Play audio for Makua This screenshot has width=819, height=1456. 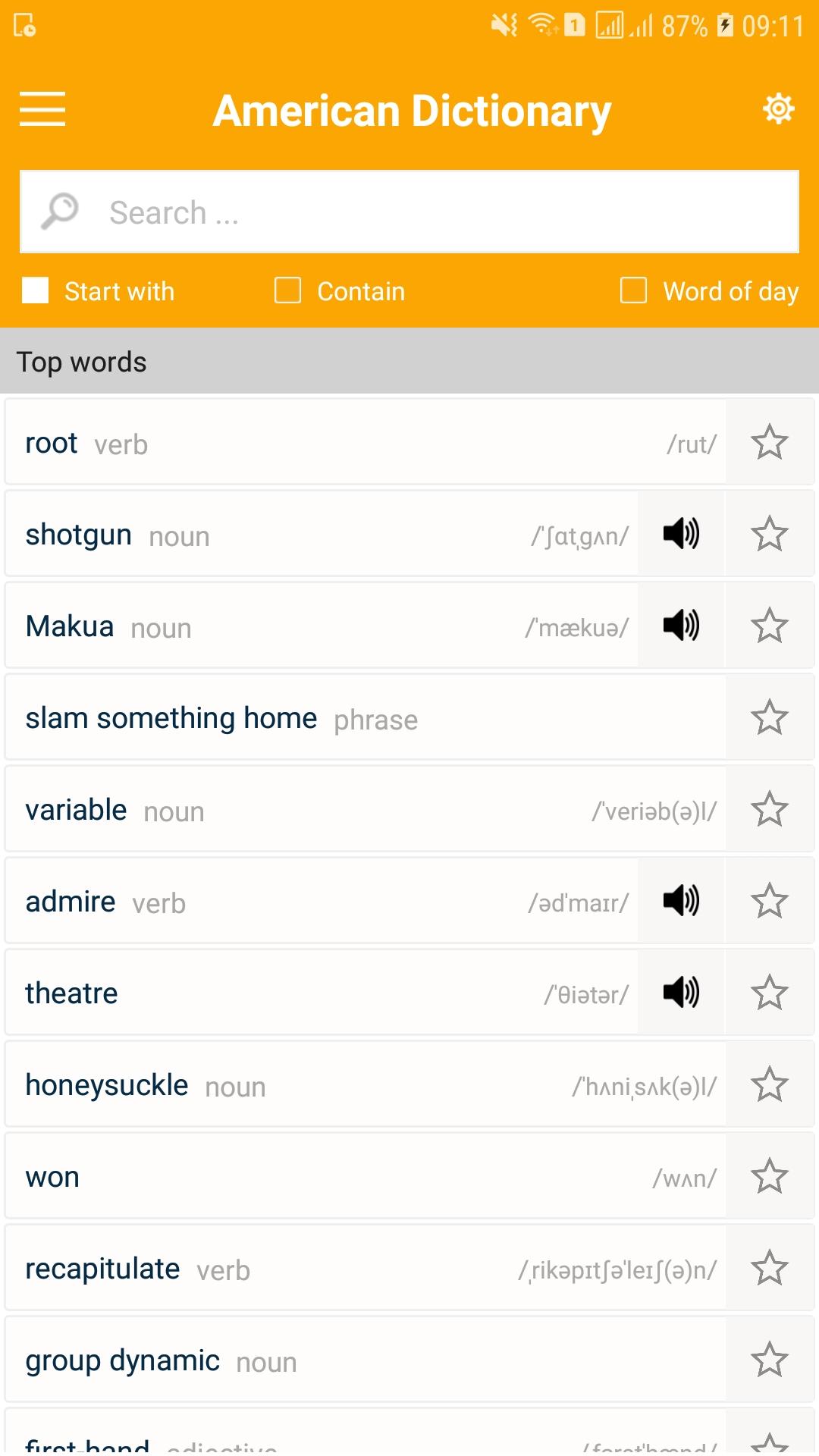tap(680, 626)
